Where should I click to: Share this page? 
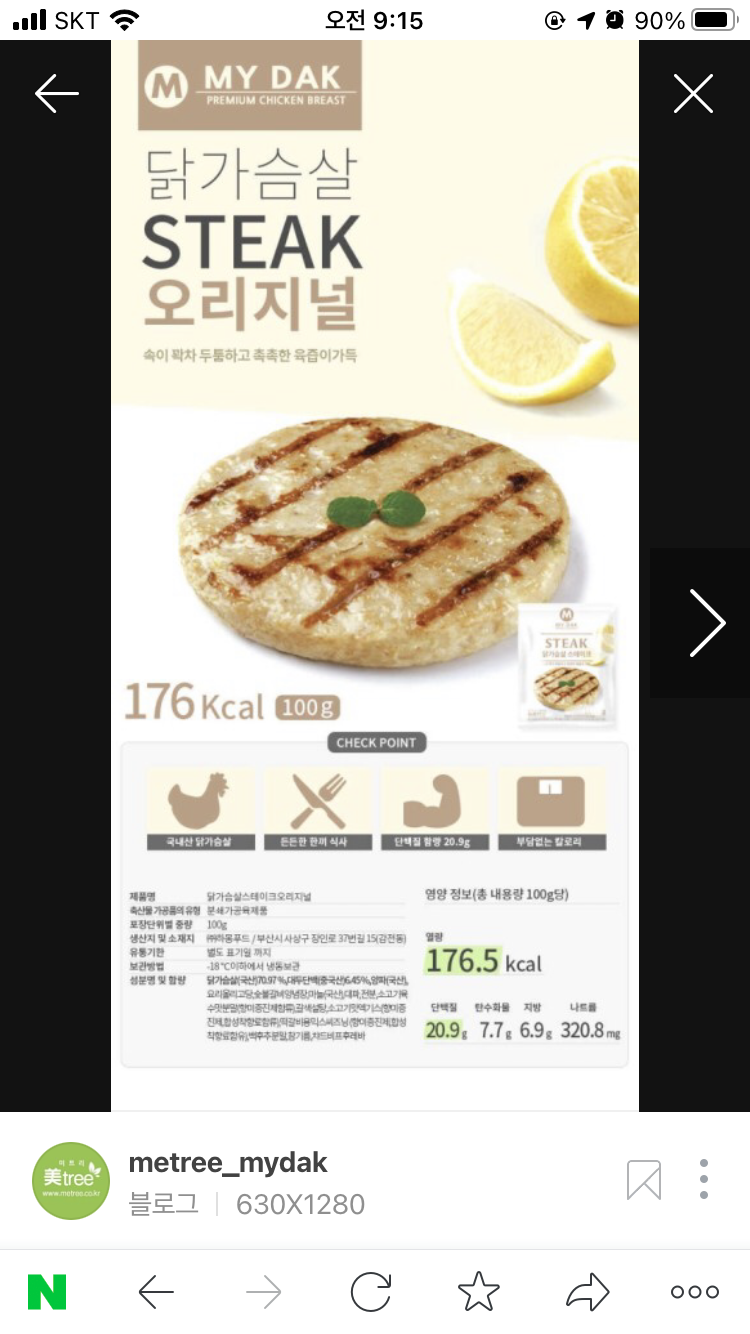coord(587,1293)
